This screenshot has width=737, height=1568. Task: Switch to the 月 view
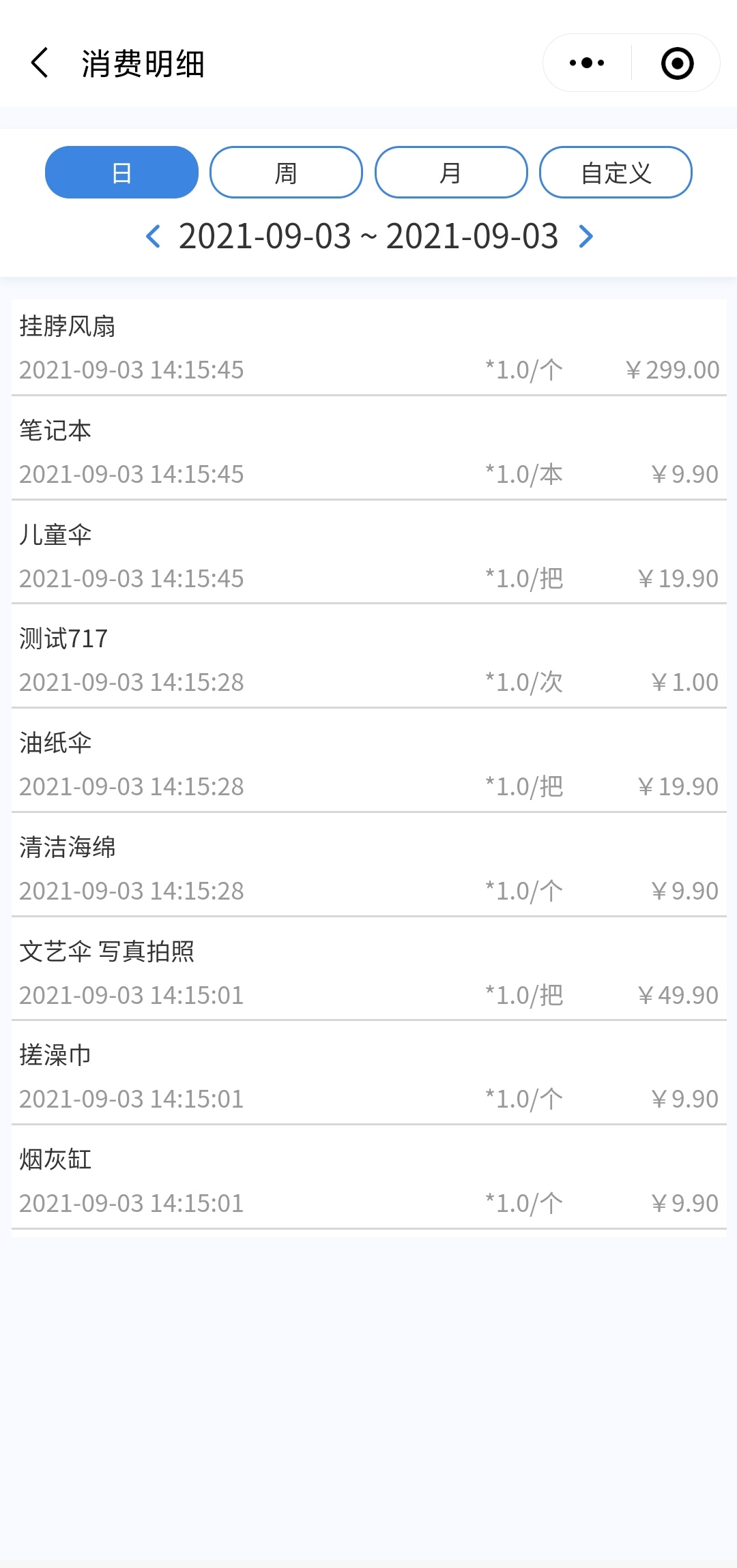click(x=451, y=173)
